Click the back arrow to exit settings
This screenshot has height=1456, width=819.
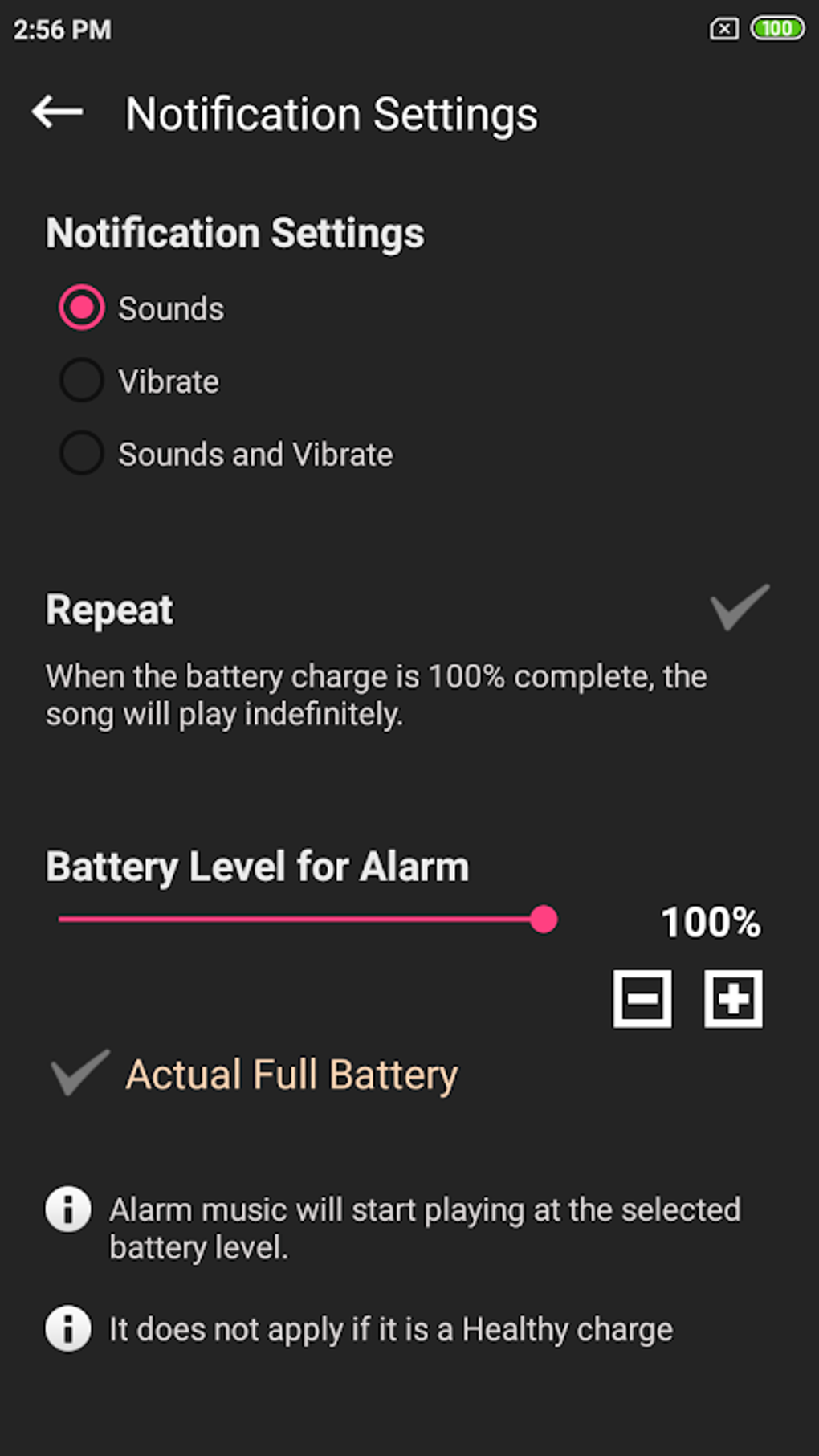point(58,112)
